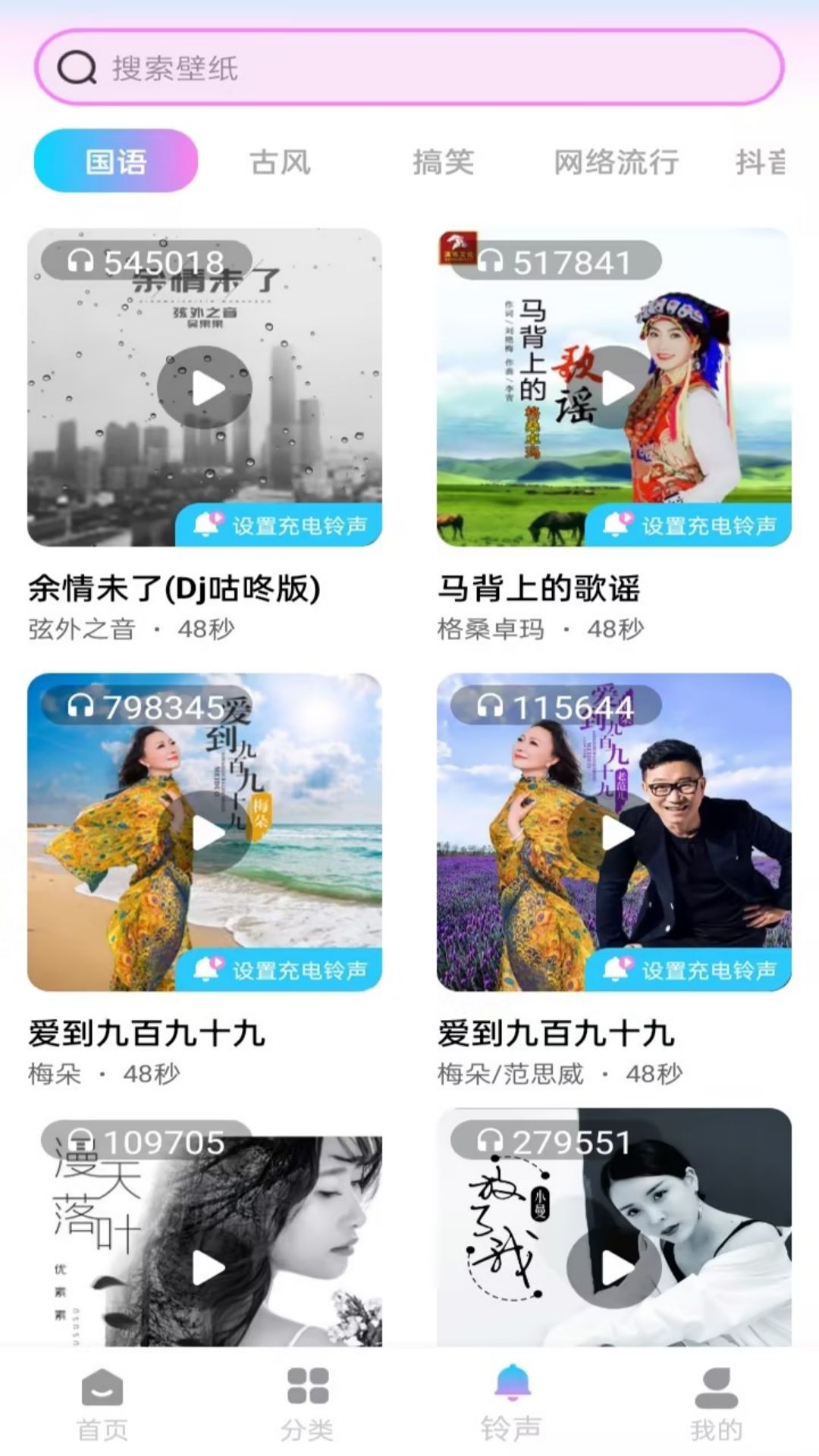Open the 余情未了(Dj咕咚版) cover thumbnail
Screen dimensions: 819x1456
(x=205, y=387)
